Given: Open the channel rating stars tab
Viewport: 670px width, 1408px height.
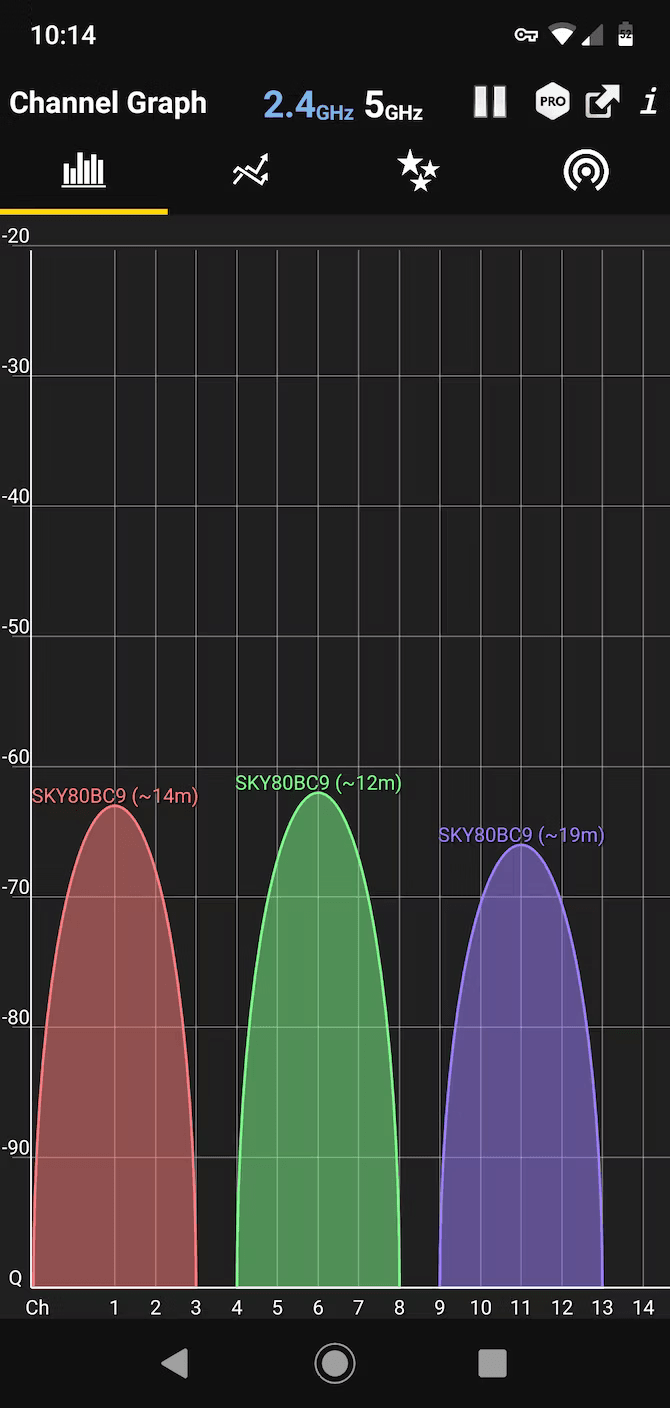Looking at the screenshot, I should click(x=418, y=172).
